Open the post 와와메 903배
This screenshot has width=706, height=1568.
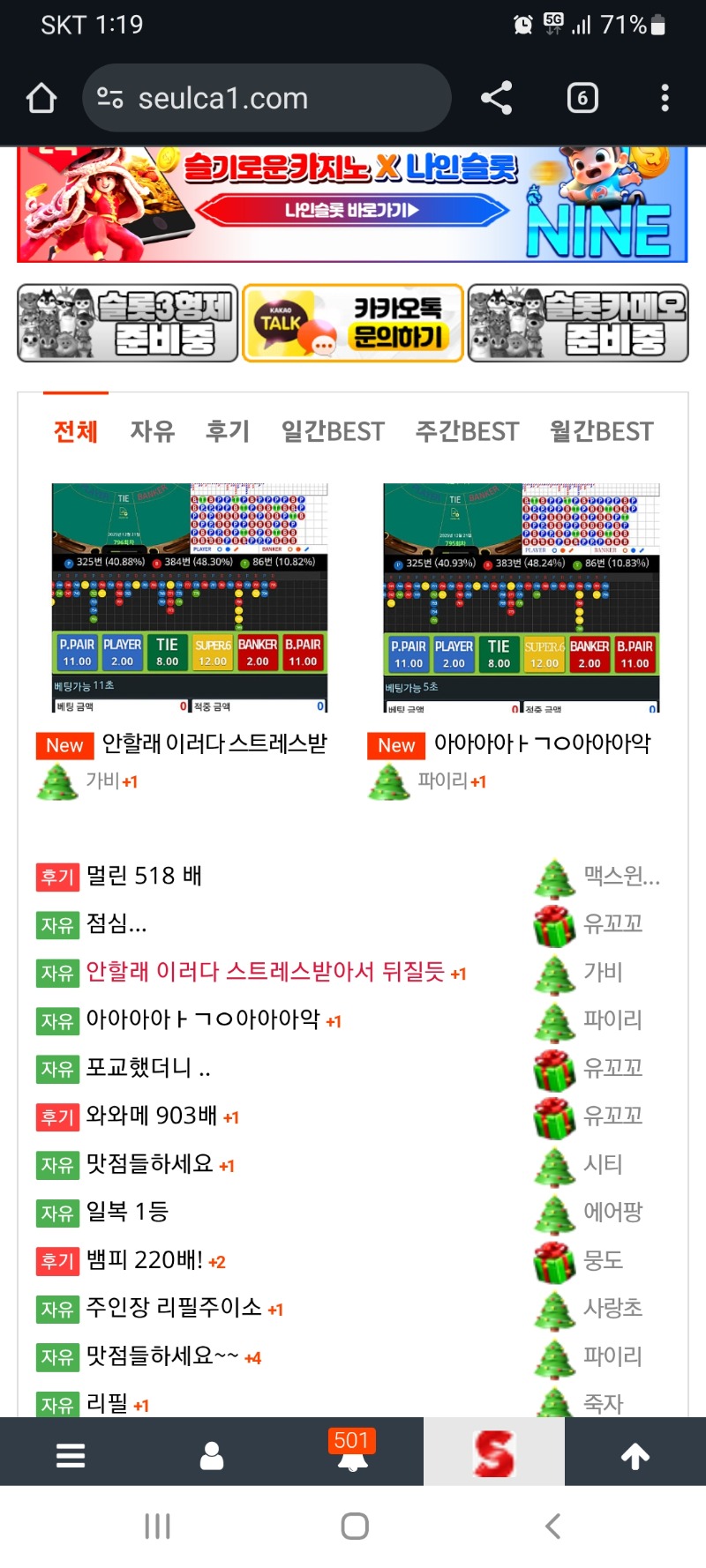pos(152,1116)
